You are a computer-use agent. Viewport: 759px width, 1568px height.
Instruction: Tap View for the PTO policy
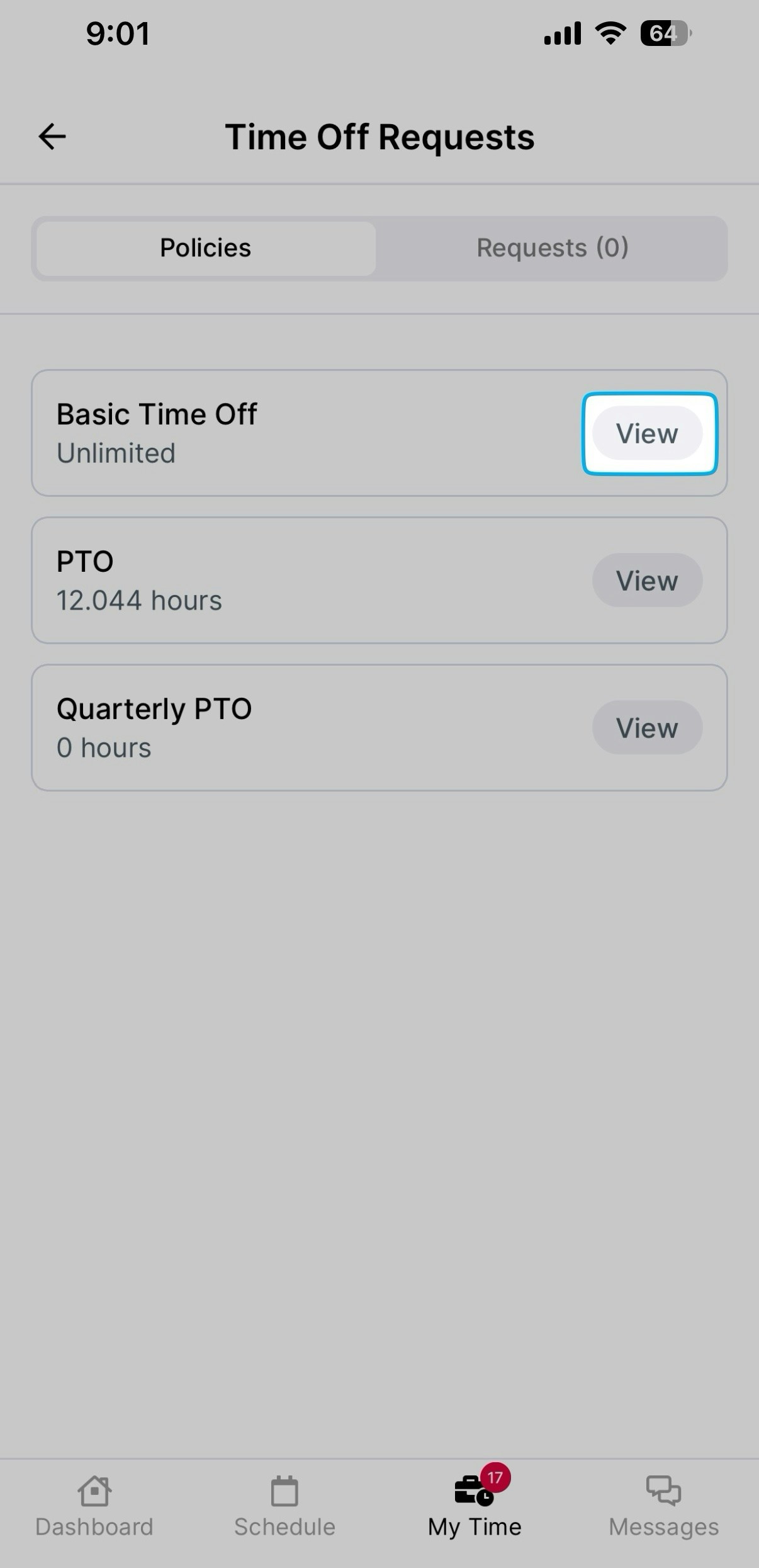647,581
